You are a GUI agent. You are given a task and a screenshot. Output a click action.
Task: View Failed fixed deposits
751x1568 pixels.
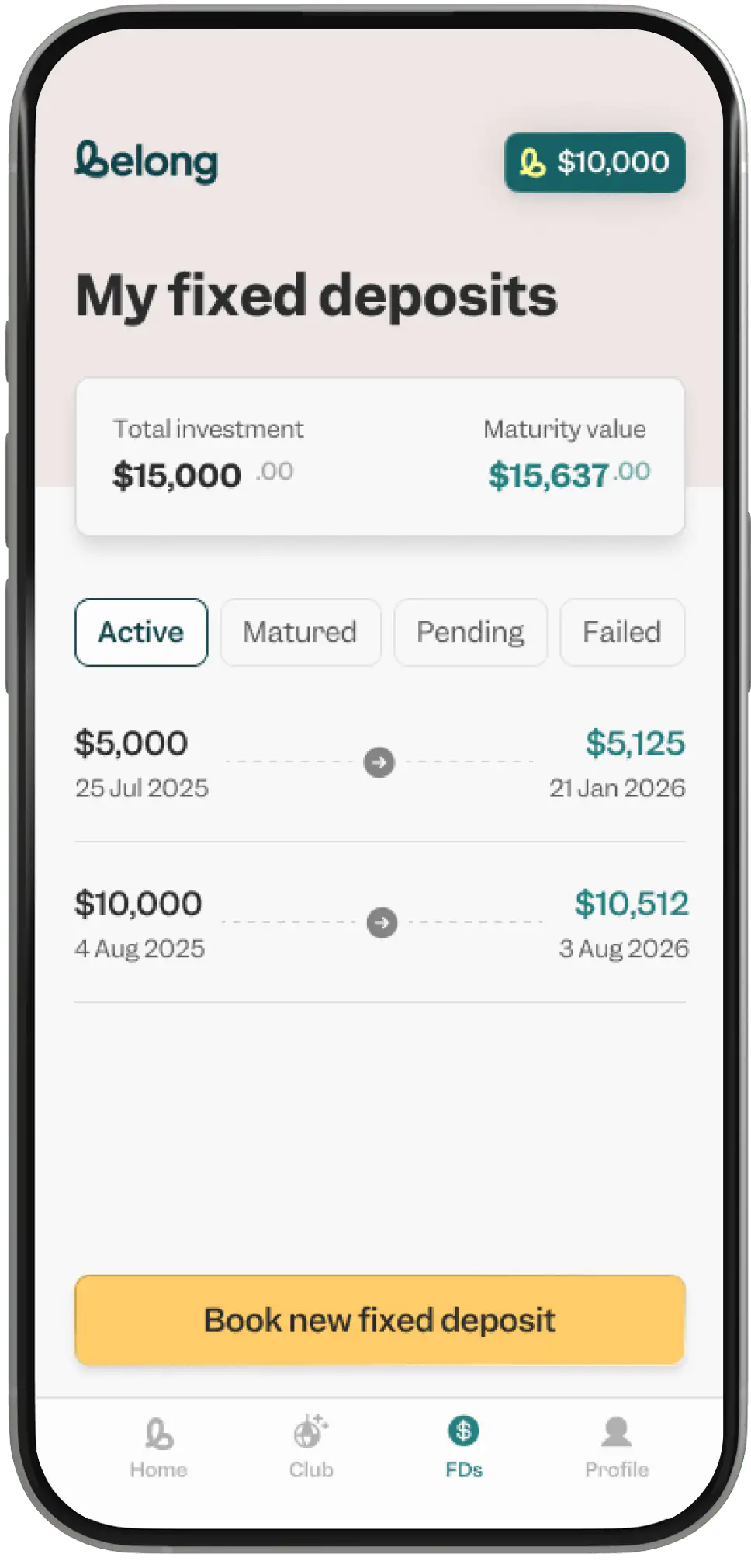[x=622, y=632]
